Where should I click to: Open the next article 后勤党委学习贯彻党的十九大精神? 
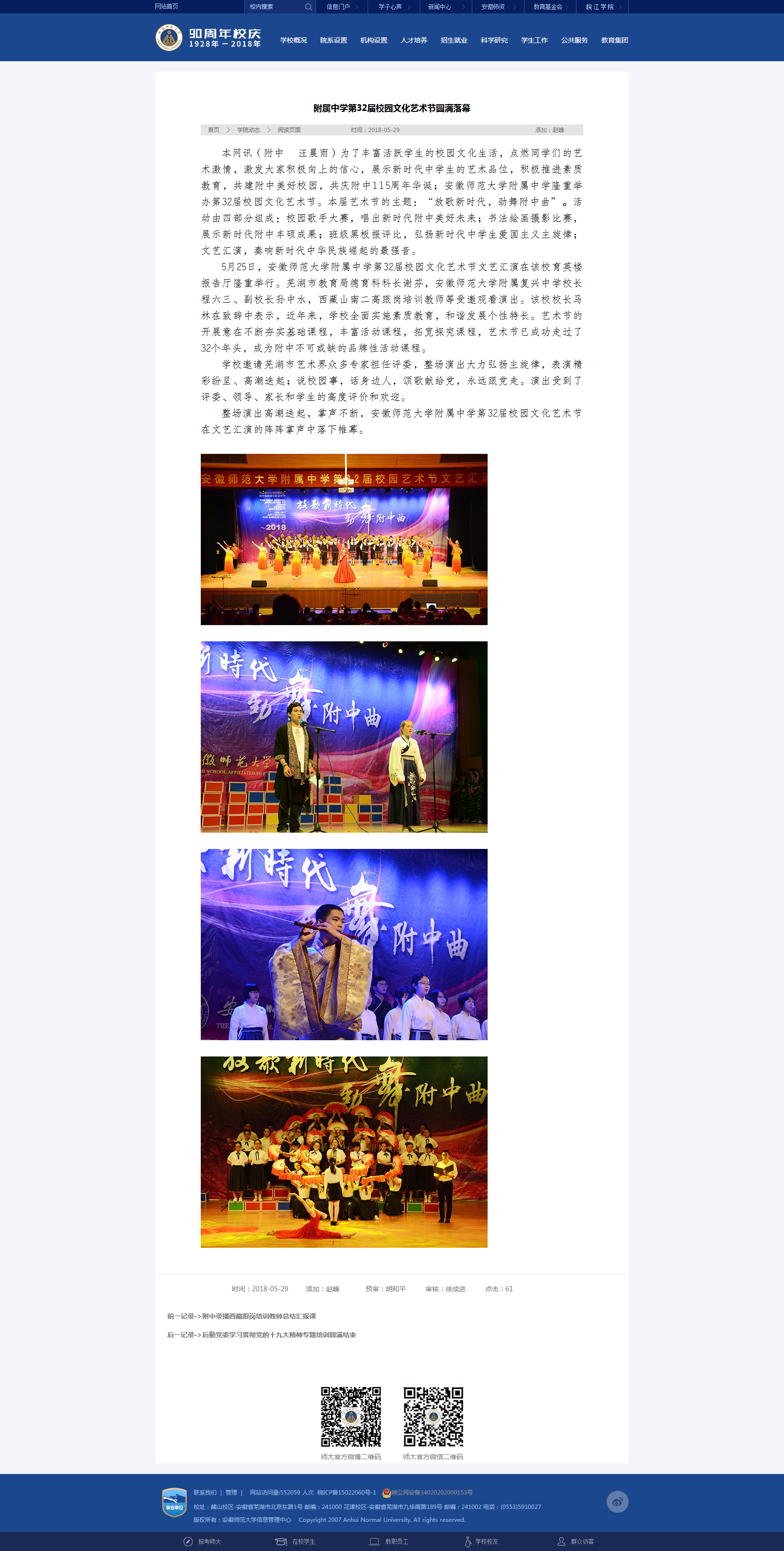coord(279,1335)
